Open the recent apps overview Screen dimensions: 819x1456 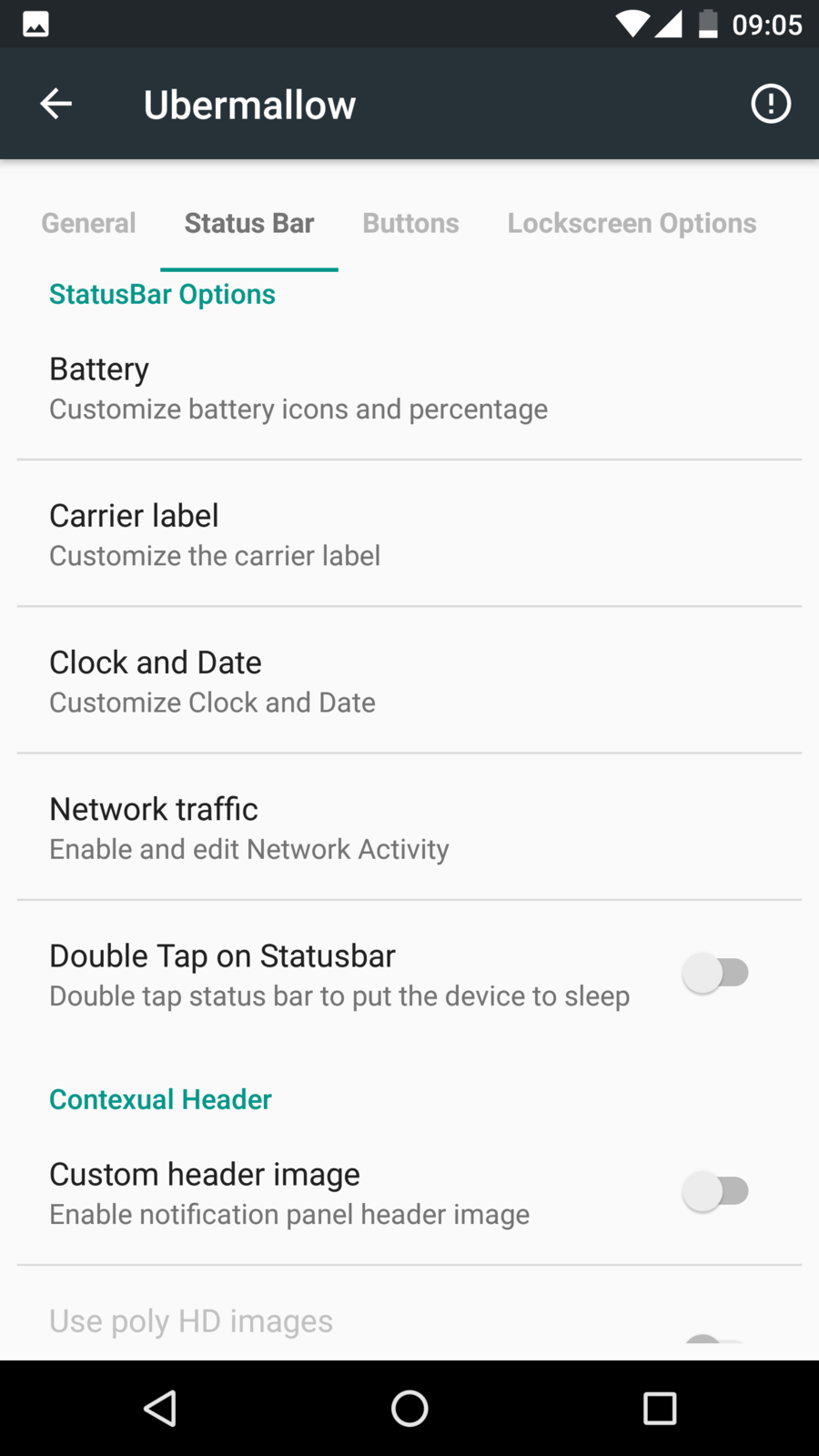coord(660,1409)
